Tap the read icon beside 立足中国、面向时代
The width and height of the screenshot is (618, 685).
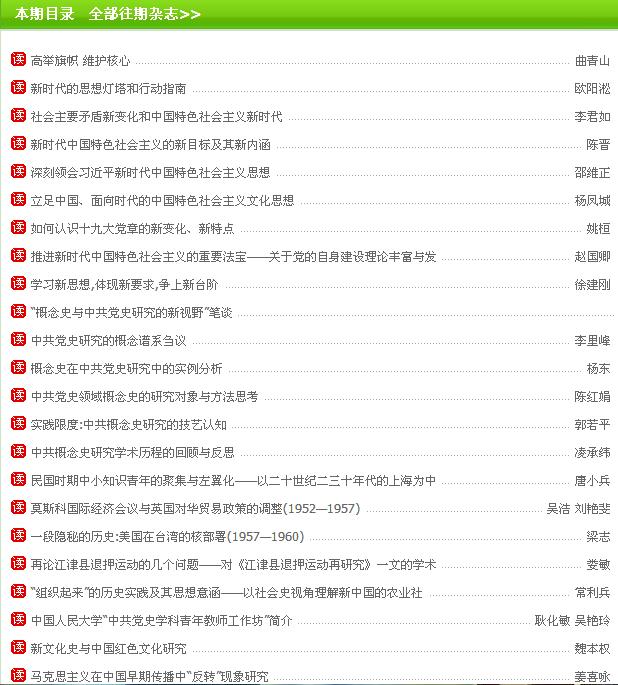coord(17,200)
